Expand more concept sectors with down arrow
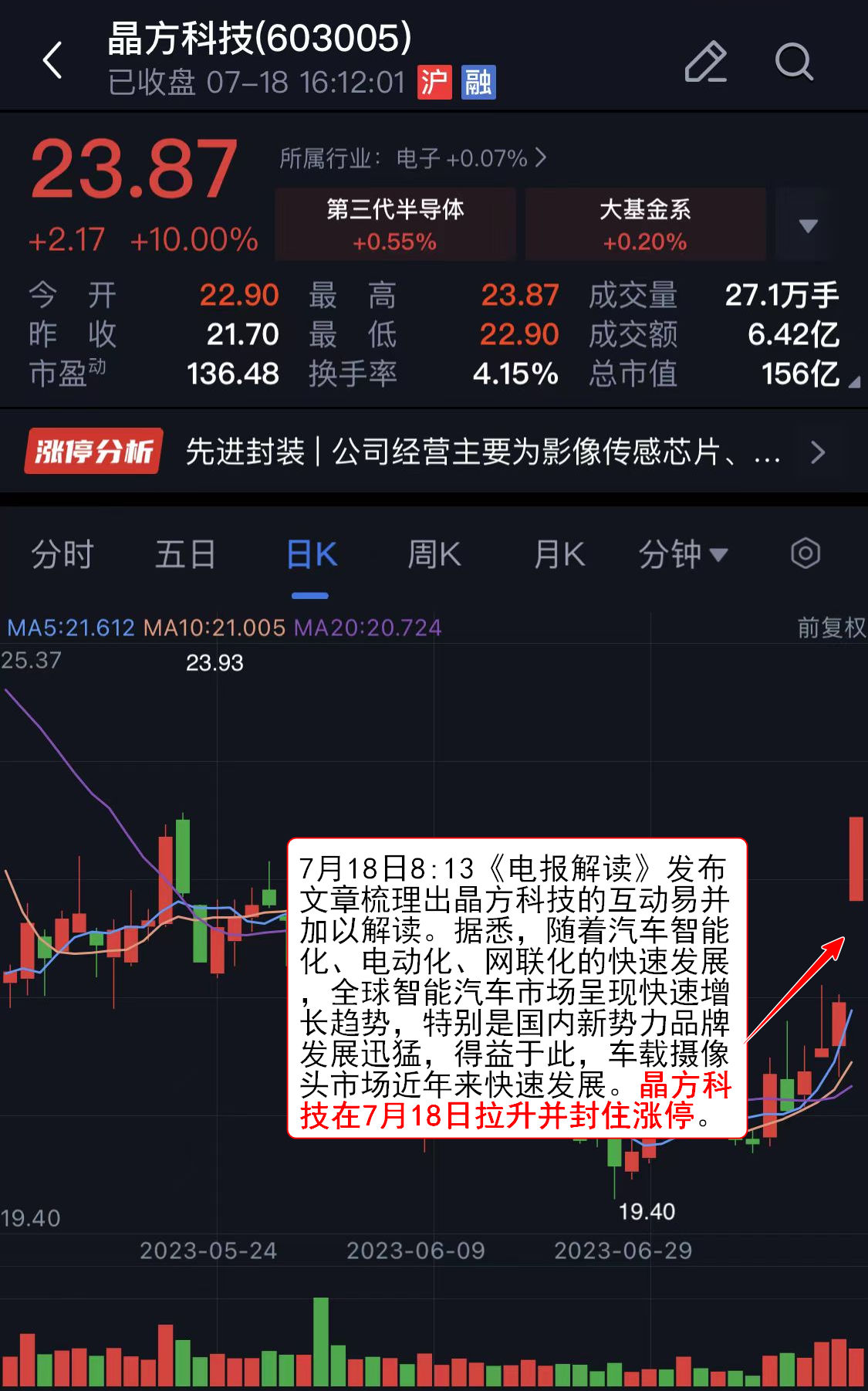The height and width of the screenshot is (1391, 868). (808, 225)
